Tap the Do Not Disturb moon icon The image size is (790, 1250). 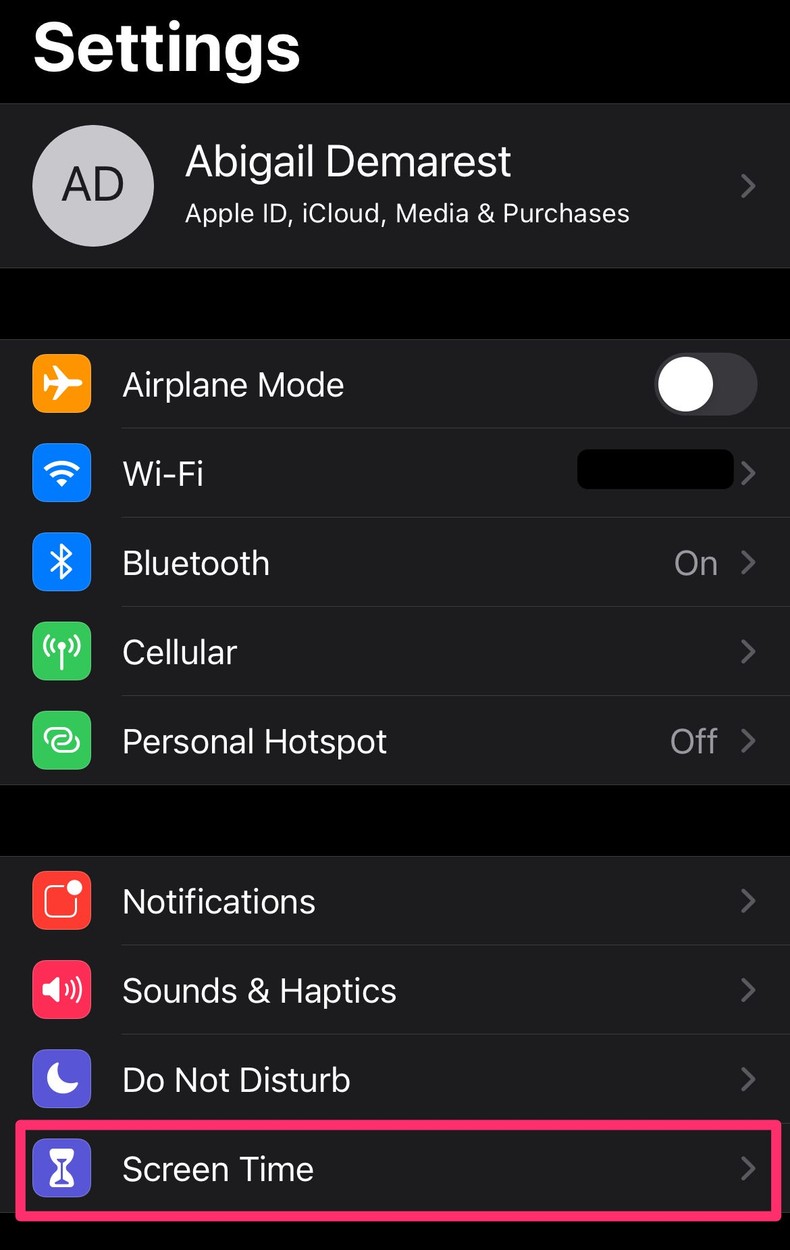click(x=61, y=1079)
